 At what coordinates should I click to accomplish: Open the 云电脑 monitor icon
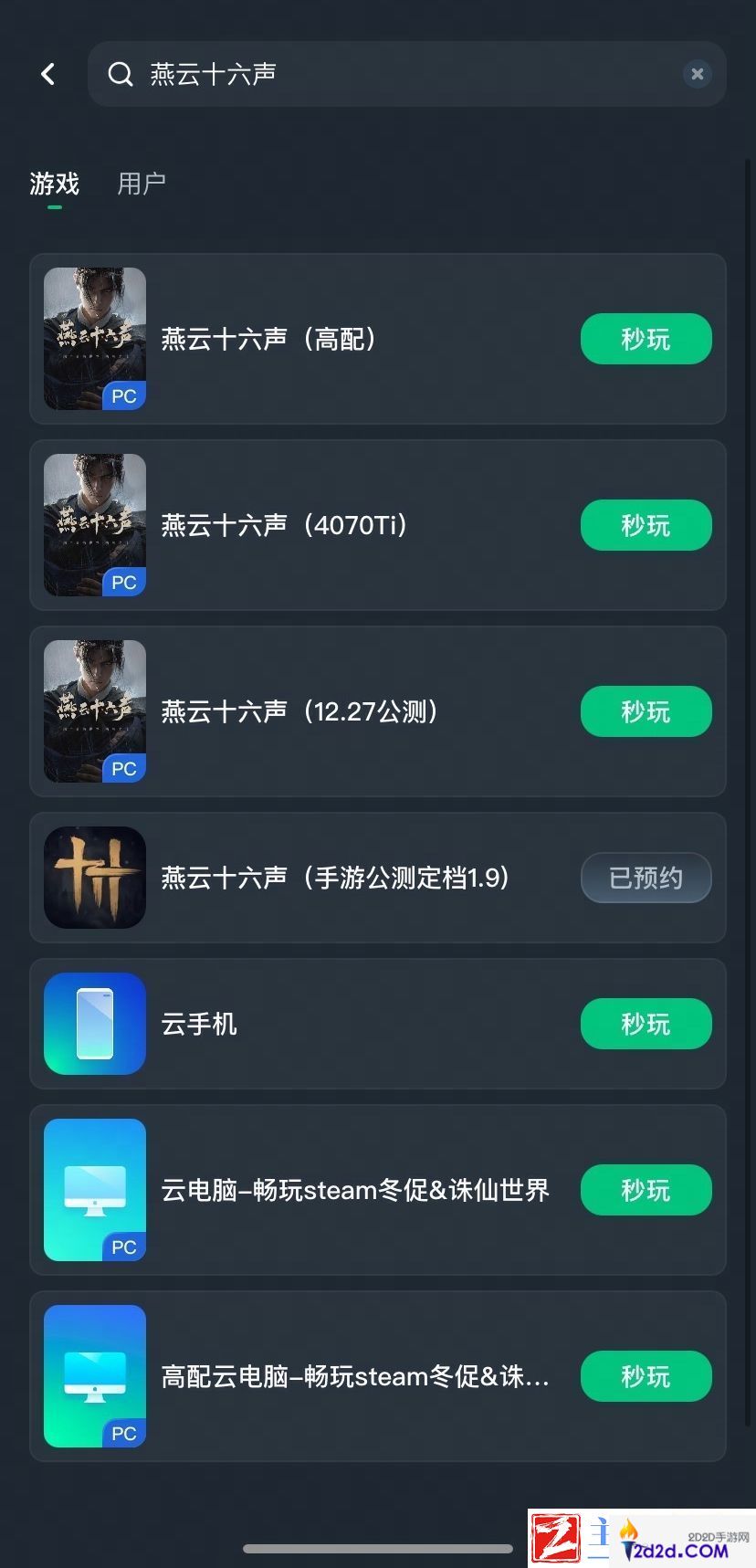pos(94,1190)
